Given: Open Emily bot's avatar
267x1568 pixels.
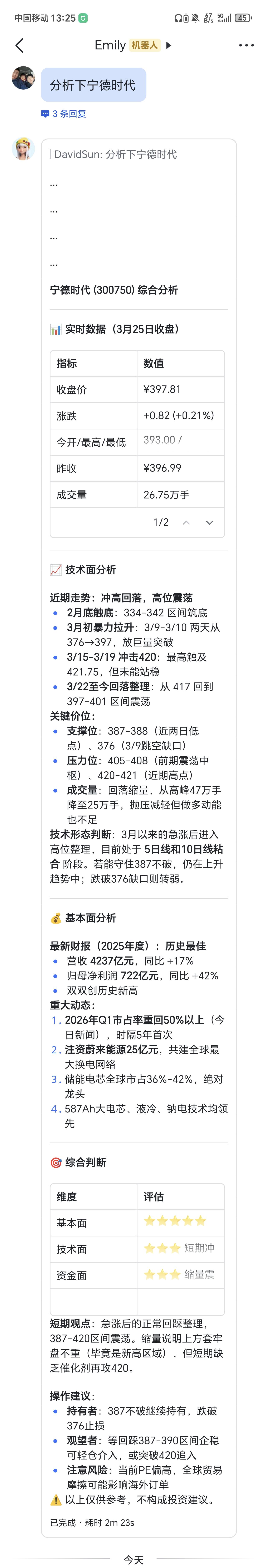Looking at the screenshot, I should pyautogui.click(x=23, y=149).
